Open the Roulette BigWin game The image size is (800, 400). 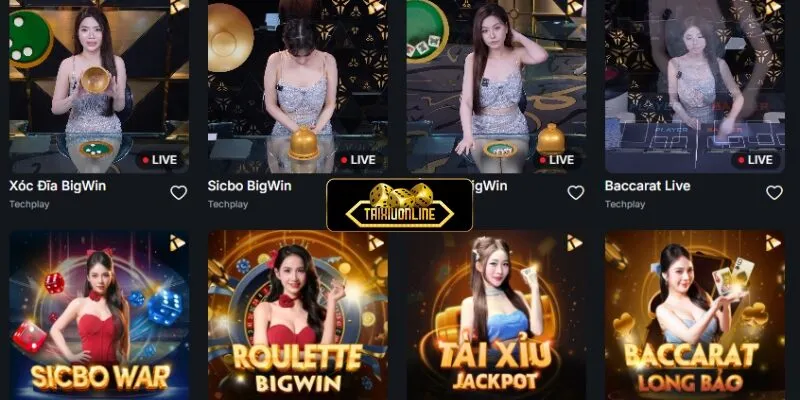point(297,315)
